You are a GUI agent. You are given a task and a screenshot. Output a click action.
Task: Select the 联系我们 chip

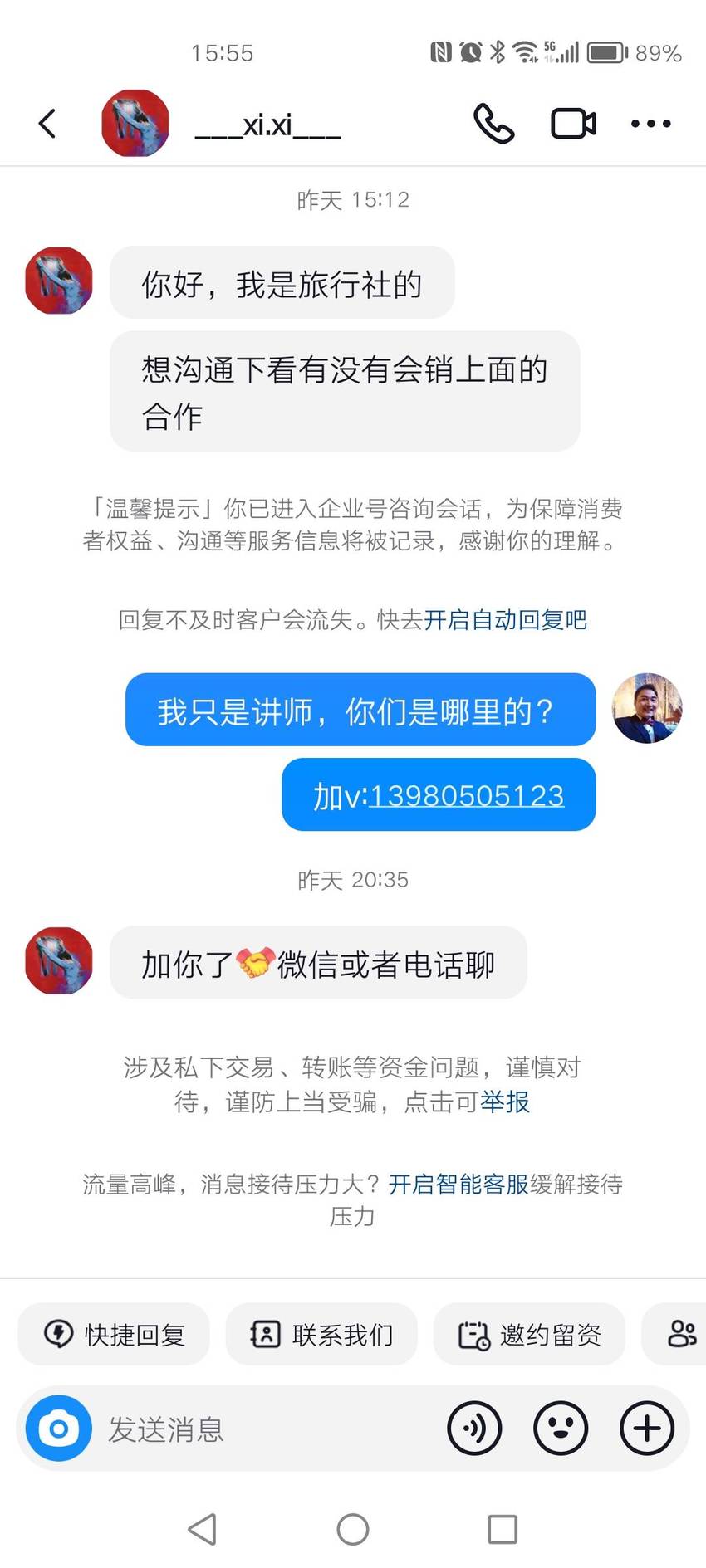321,1334
